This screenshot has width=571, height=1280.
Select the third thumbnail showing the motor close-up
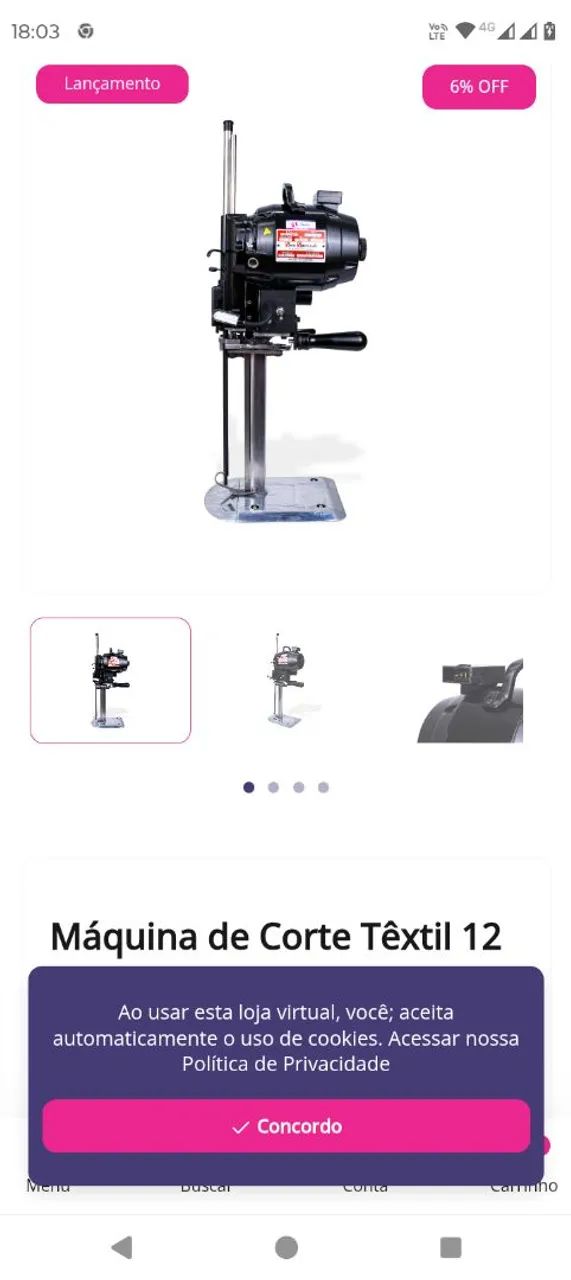click(470, 699)
